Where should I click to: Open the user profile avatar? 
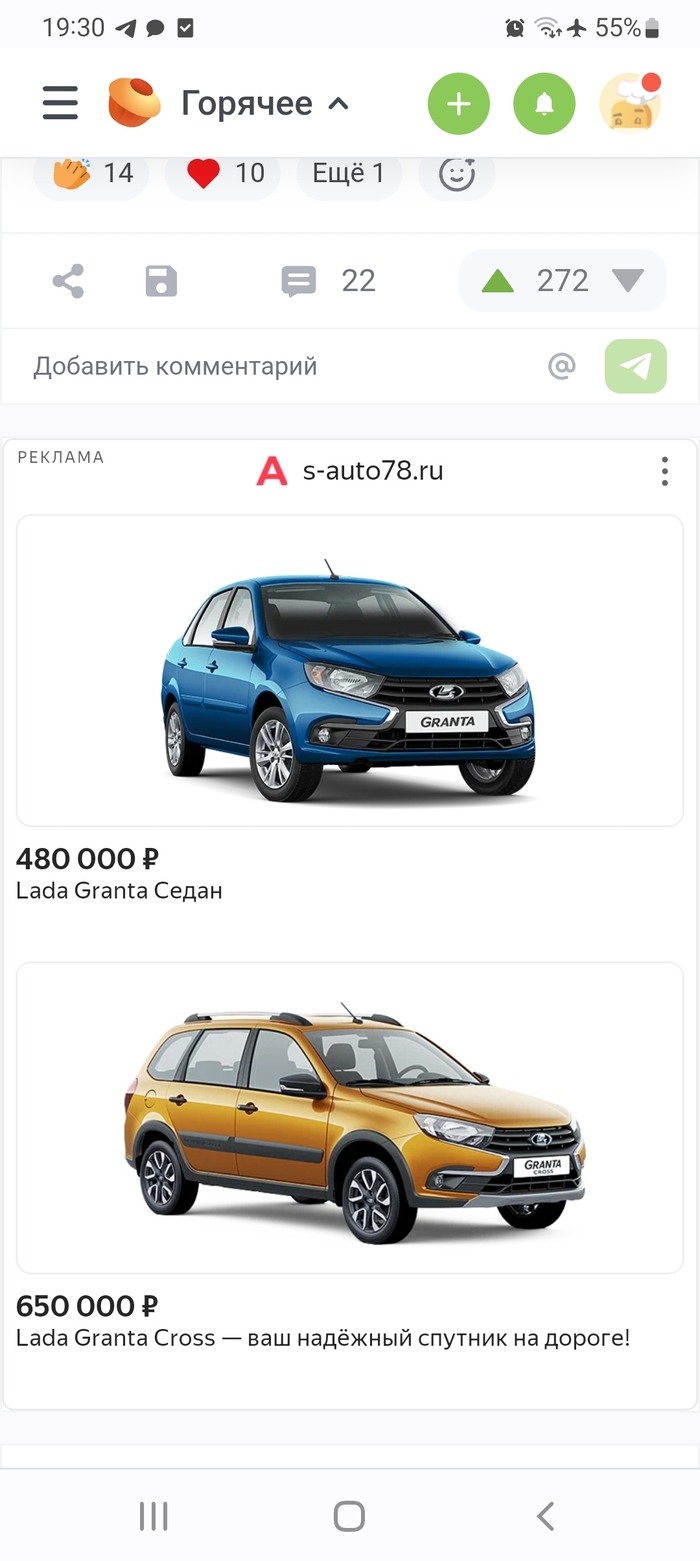tap(630, 103)
